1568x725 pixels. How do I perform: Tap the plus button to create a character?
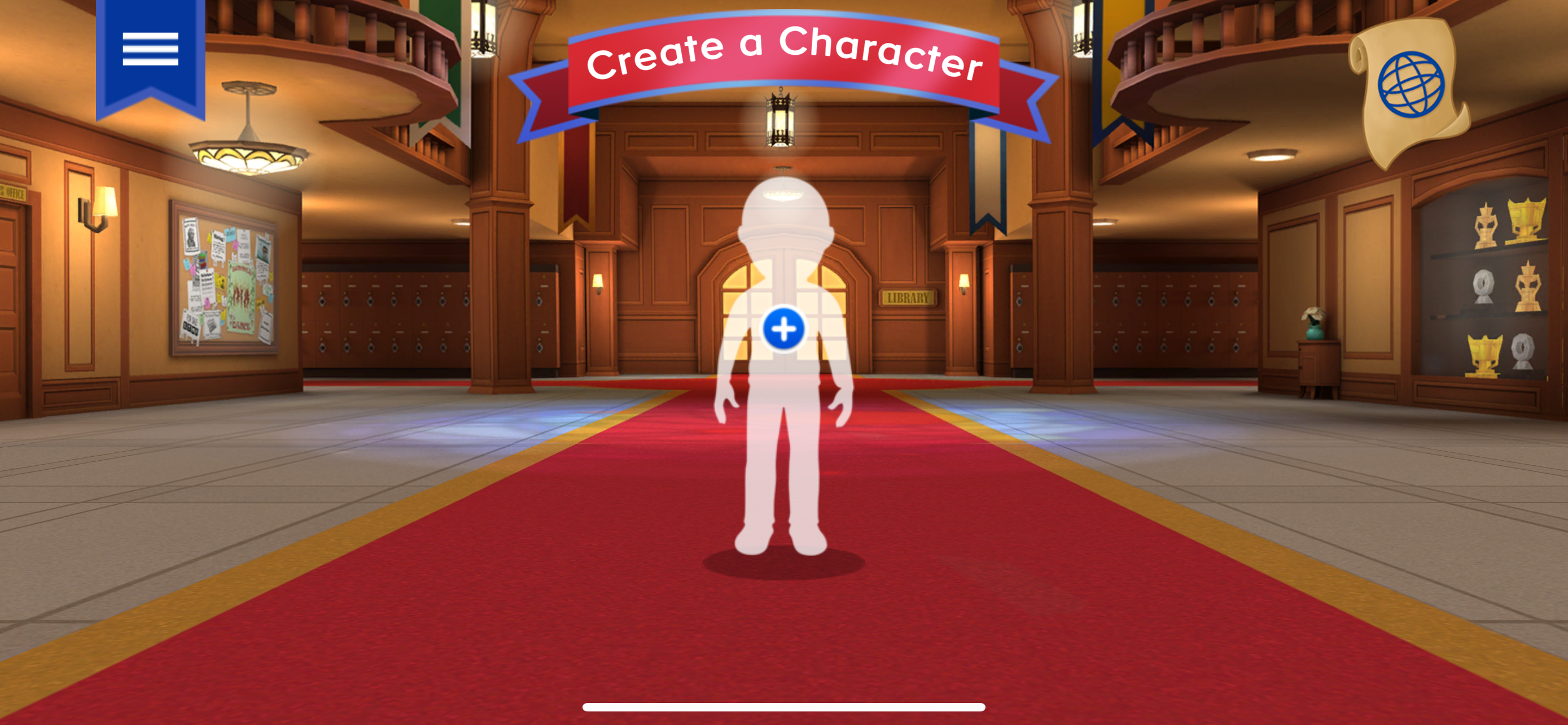[x=783, y=329]
